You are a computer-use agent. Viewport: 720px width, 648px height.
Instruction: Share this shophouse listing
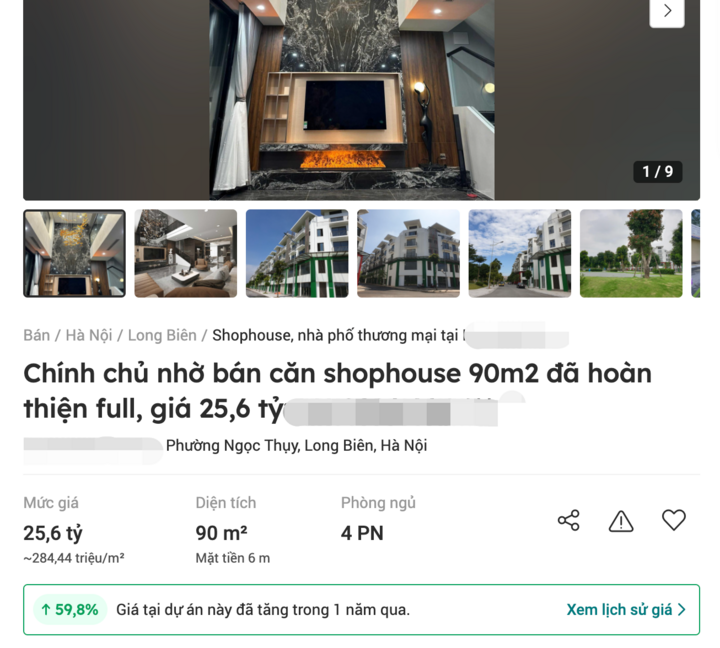click(x=569, y=520)
